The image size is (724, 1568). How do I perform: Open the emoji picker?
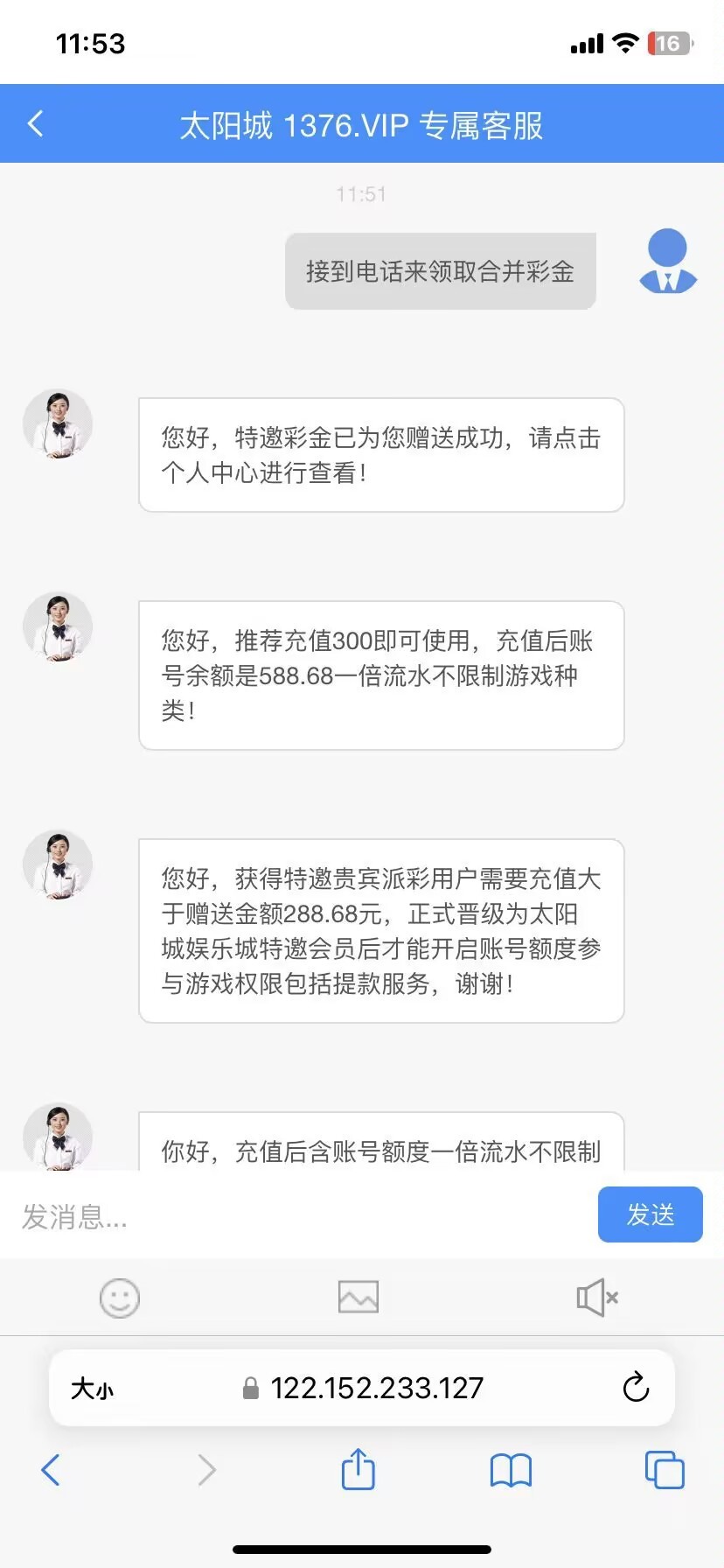coord(120,1298)
